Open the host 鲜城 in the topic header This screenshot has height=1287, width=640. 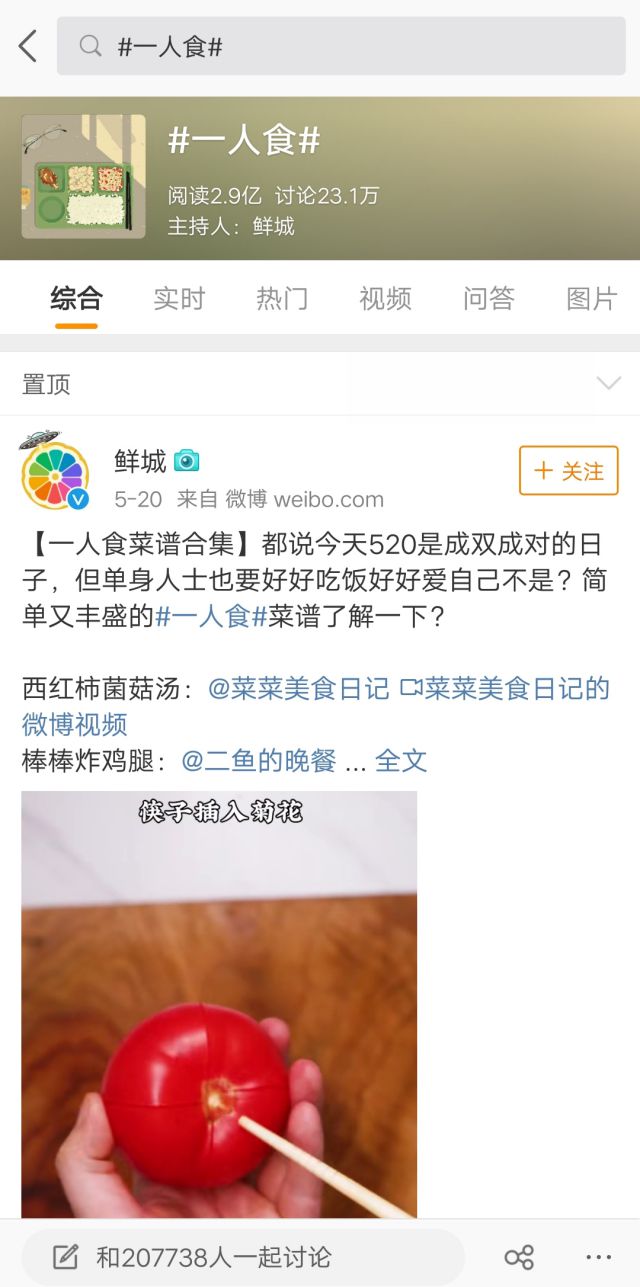click(273, 226)
